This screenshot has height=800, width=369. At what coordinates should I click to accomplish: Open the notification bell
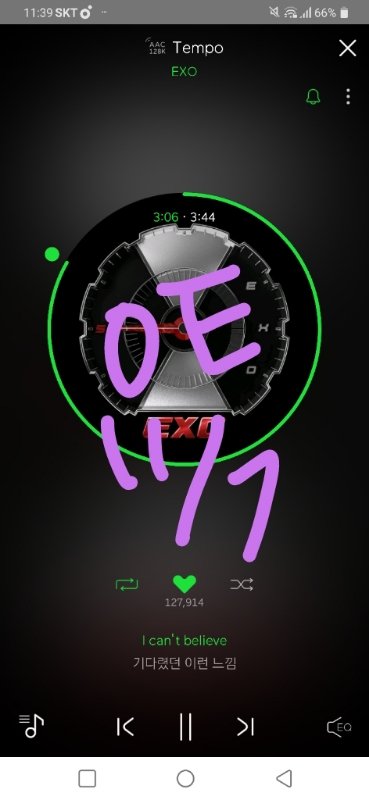[313, 96]
